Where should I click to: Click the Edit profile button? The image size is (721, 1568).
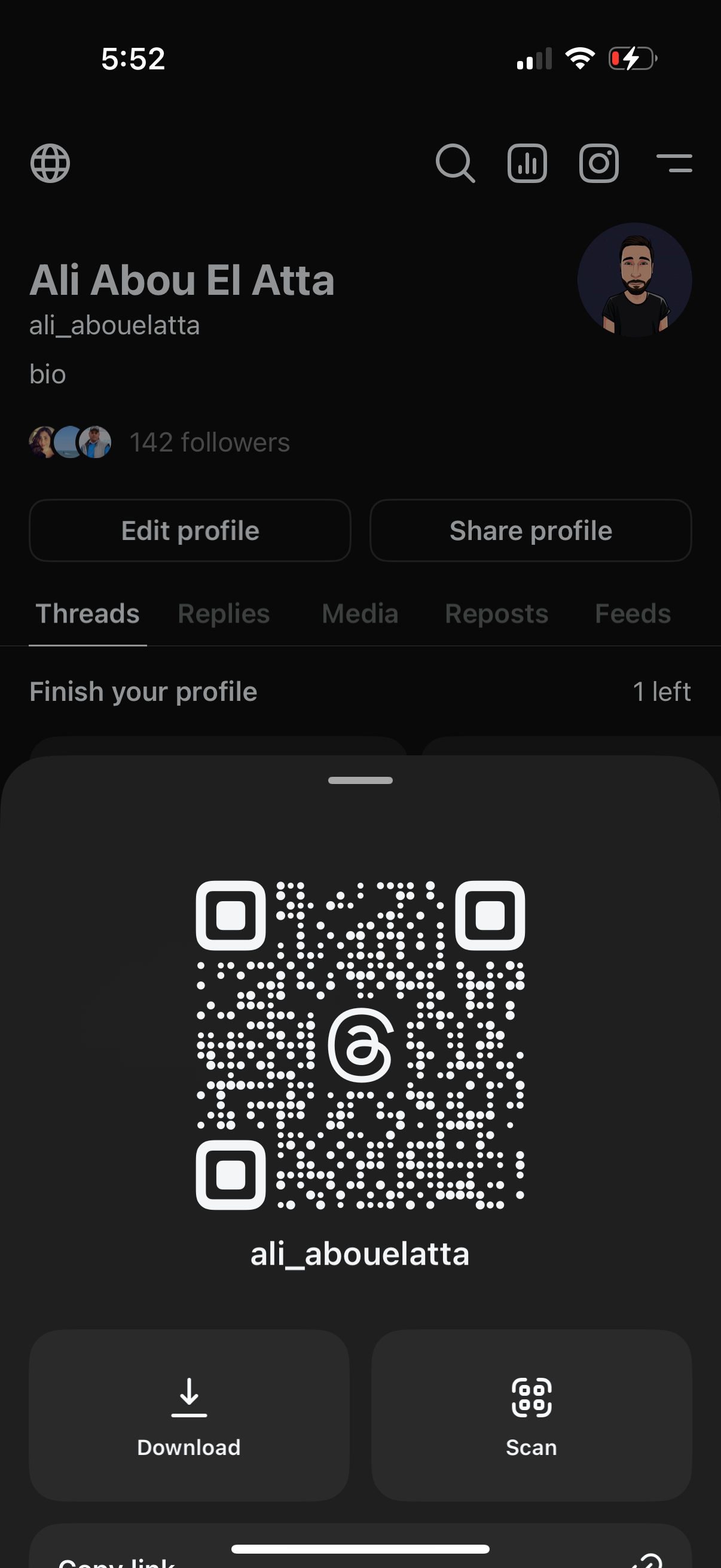[190, 530]
